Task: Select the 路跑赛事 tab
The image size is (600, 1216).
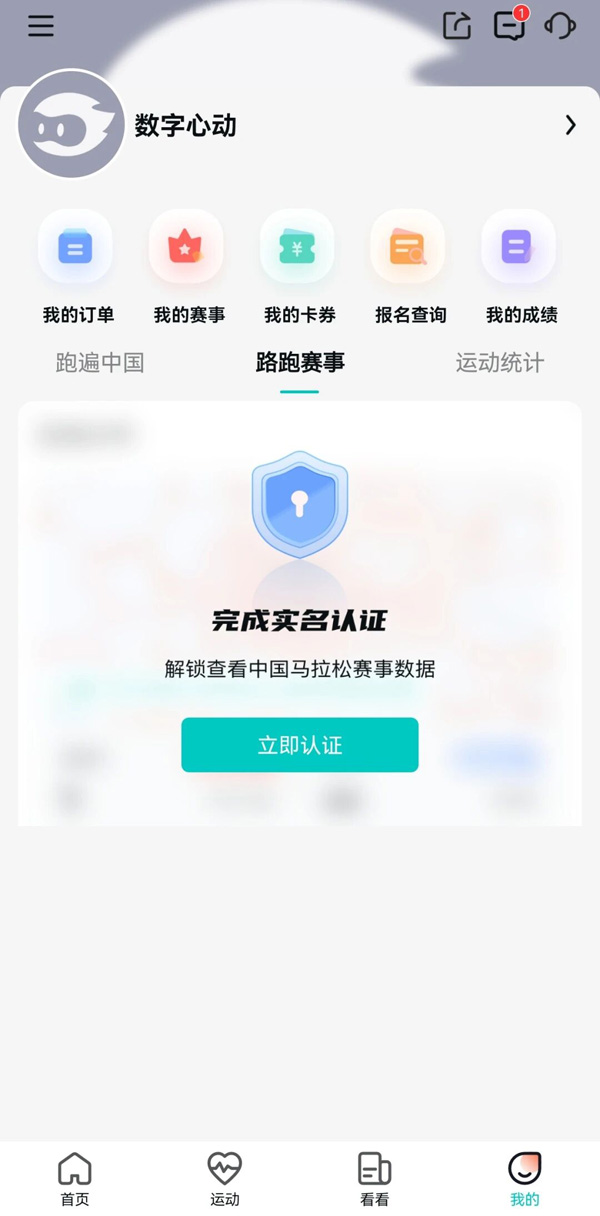Action: [300, 363]
